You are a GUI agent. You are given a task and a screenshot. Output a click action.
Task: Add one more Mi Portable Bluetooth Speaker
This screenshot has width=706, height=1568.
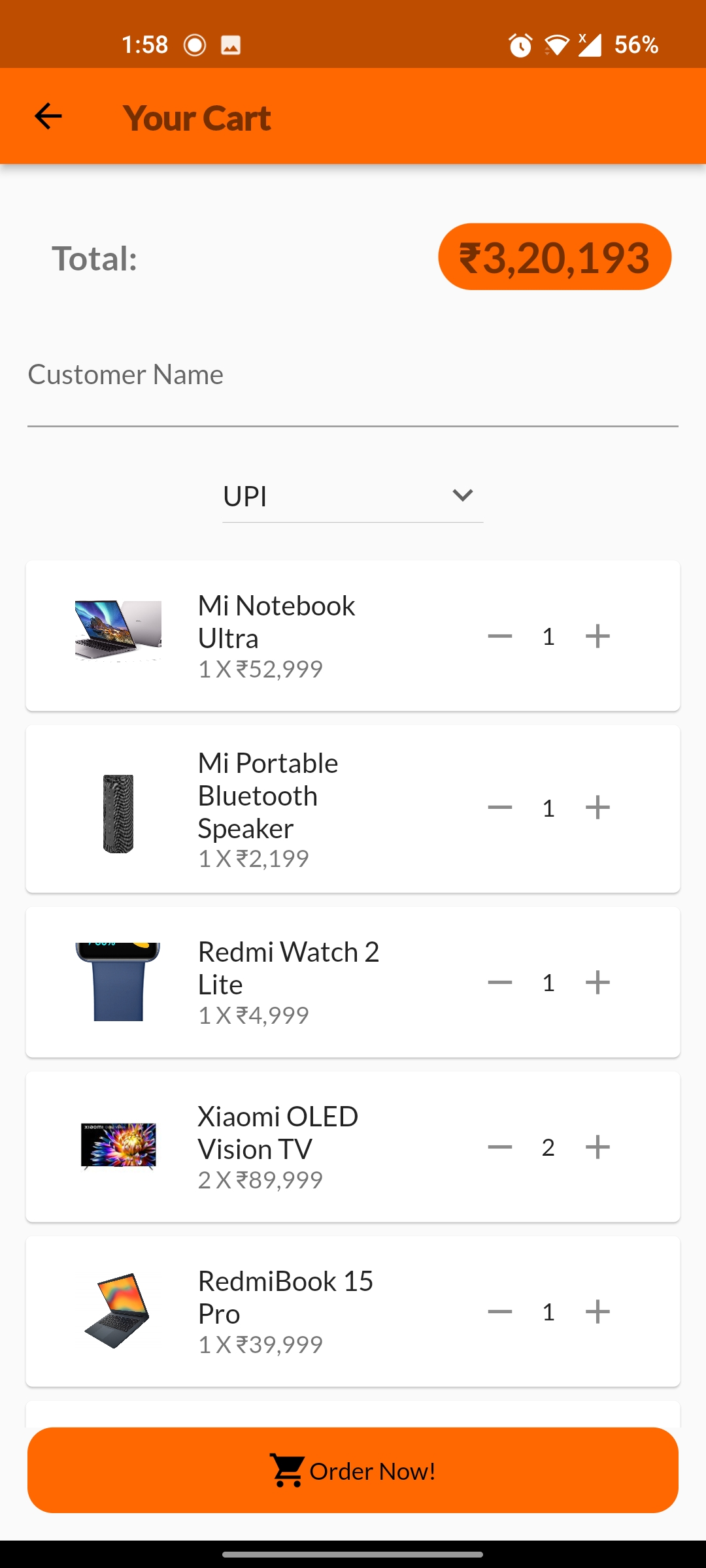coord(597,808)
